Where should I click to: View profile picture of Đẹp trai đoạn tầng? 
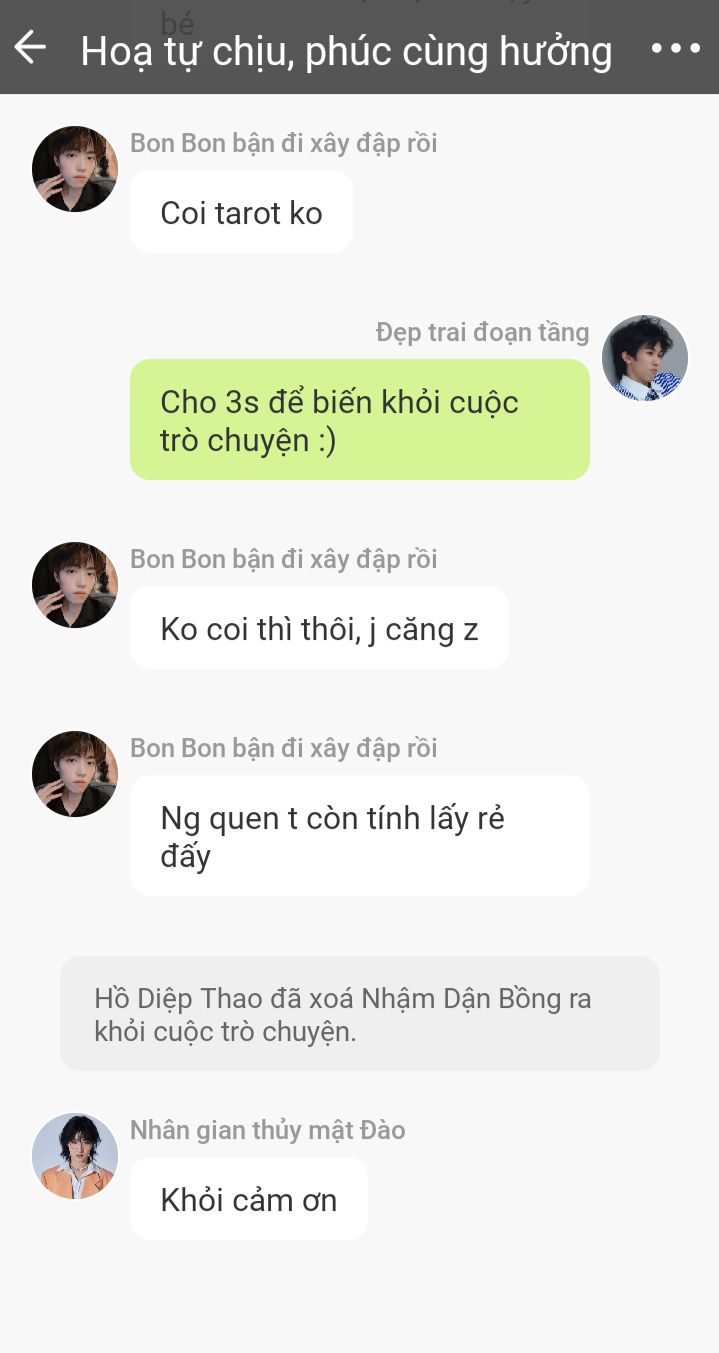[x=645, y=358]
